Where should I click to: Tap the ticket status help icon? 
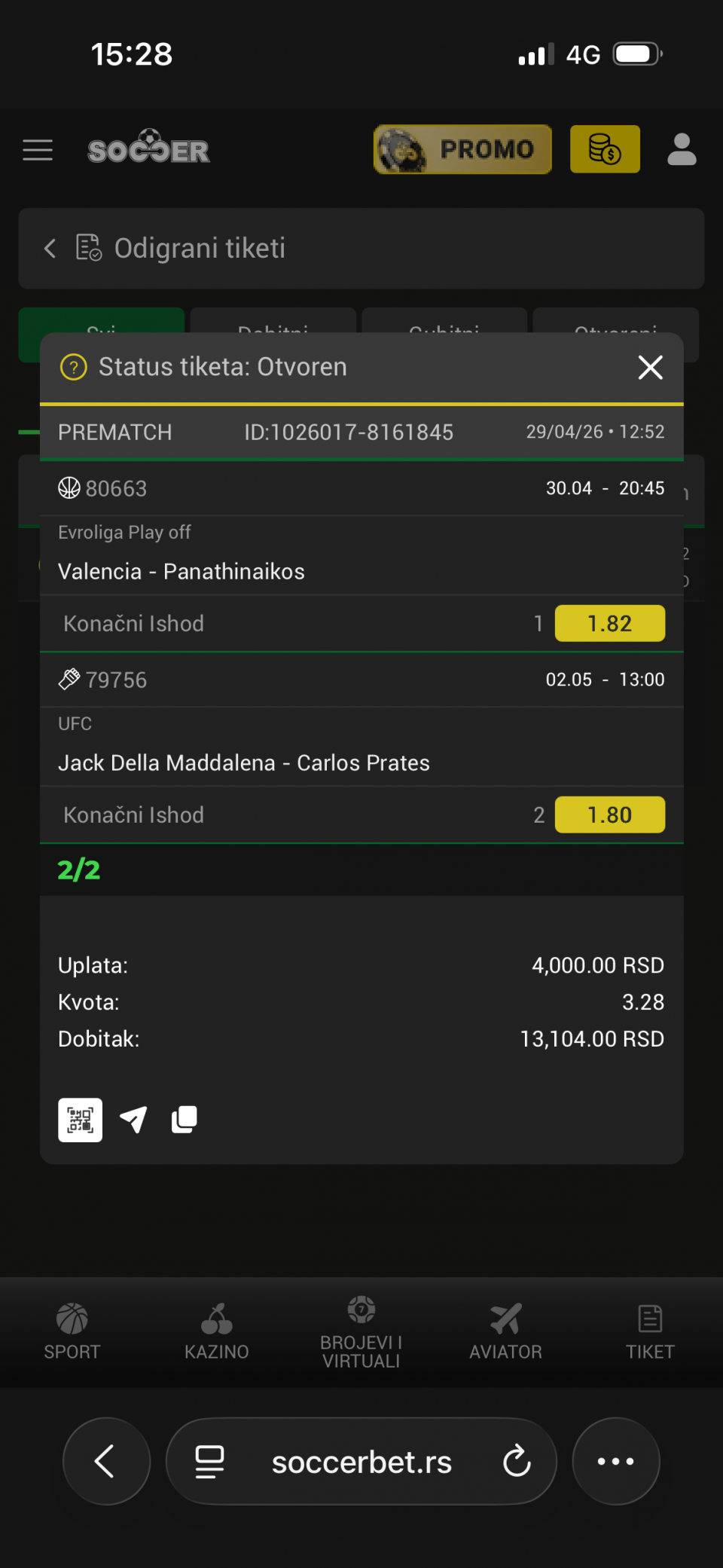click(x=73, y=368)
